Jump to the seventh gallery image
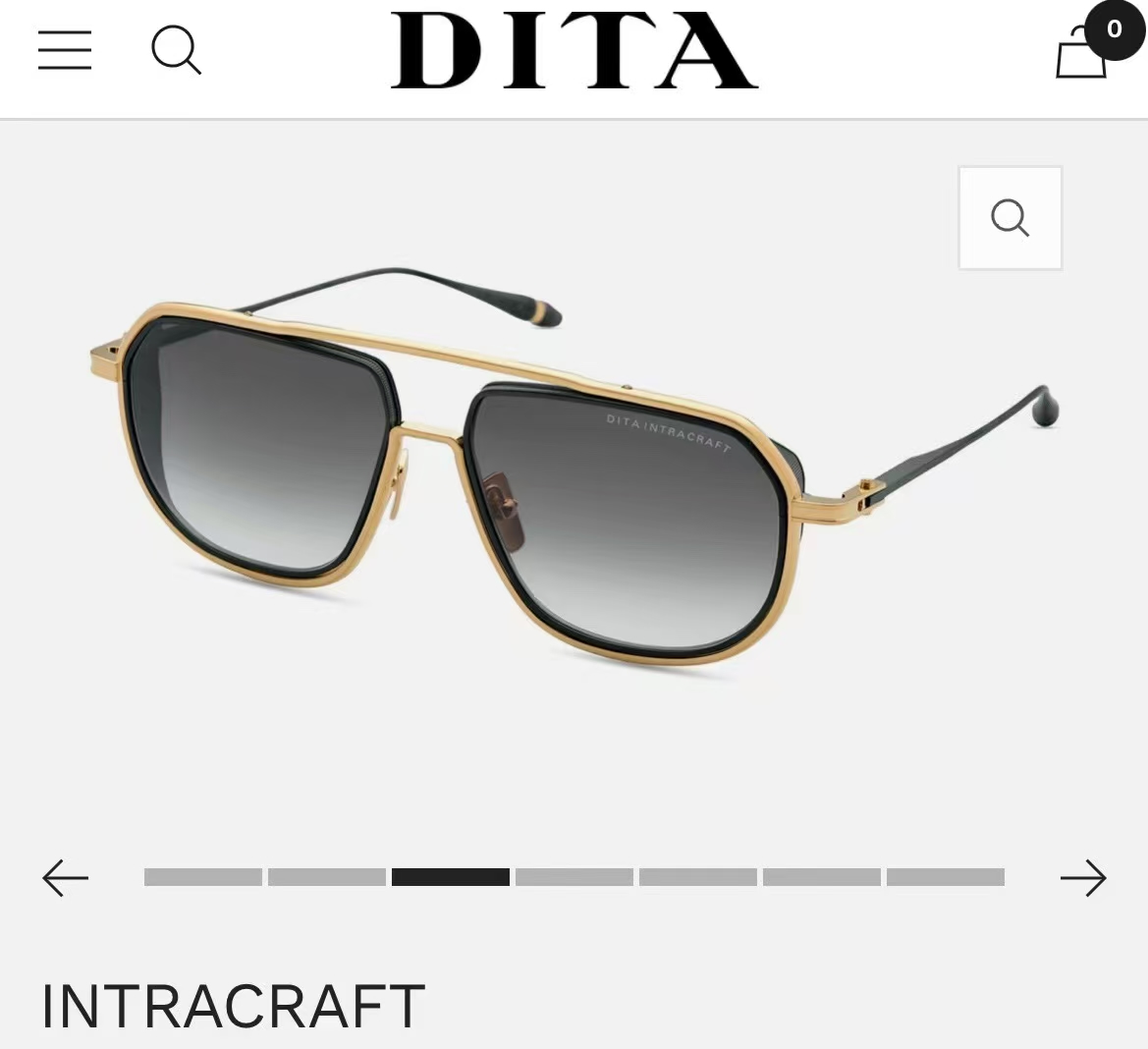The height and width of the screenshot is (1049, 1148). [946, 877]
